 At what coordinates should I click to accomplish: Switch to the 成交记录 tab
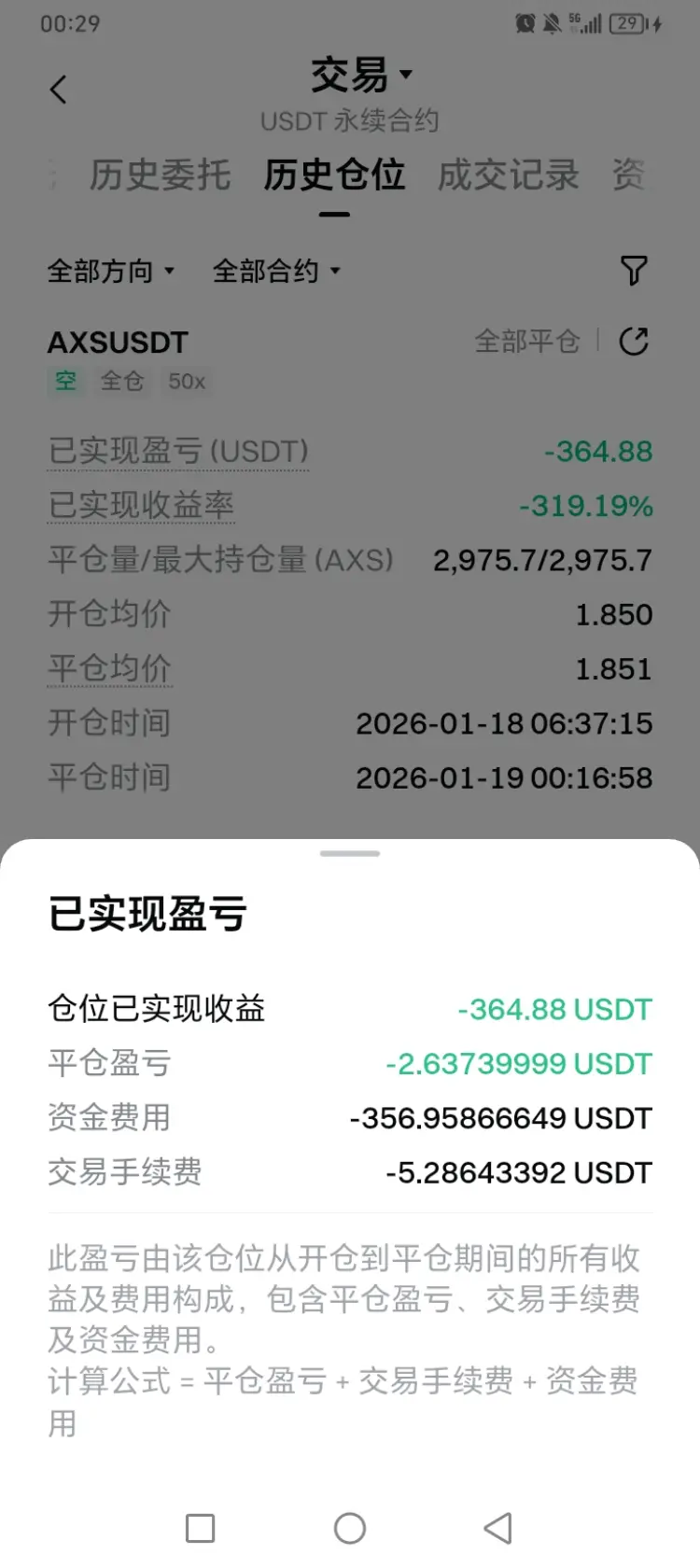509,175
